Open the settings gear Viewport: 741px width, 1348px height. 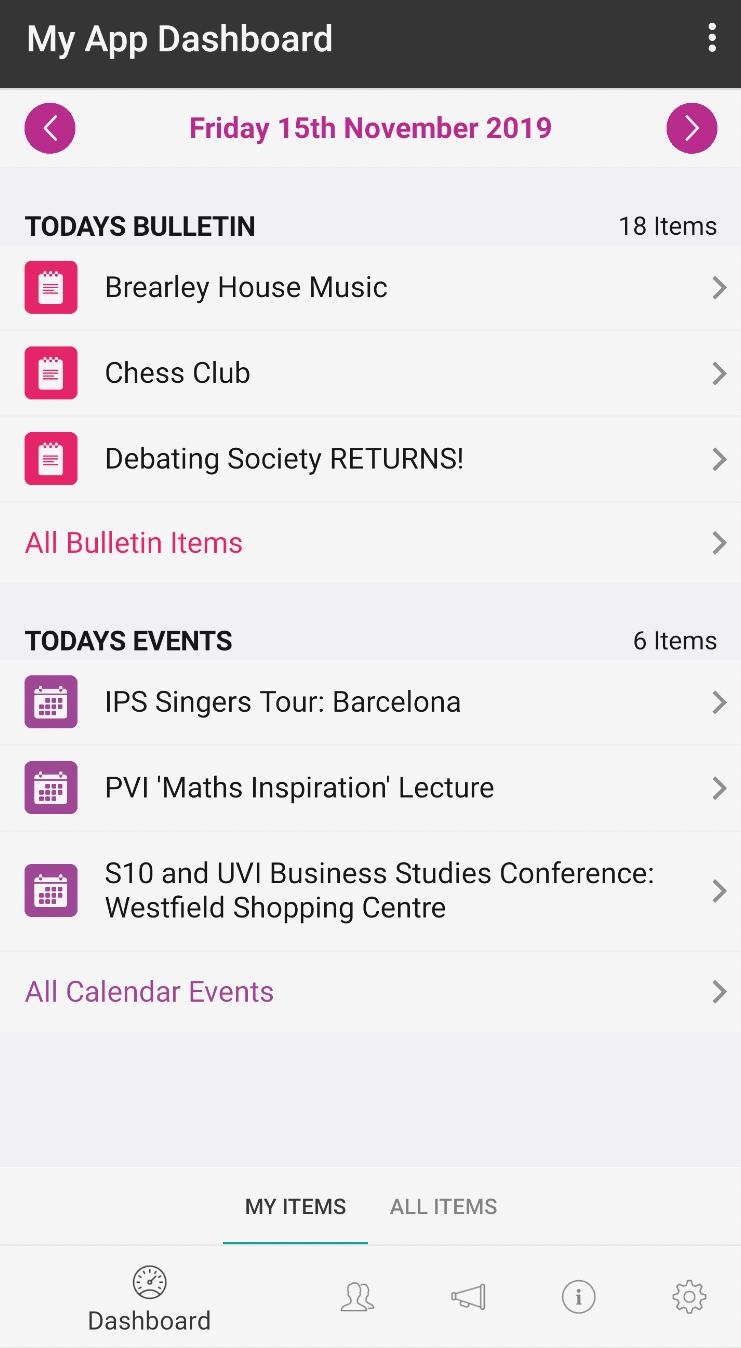689,1298
